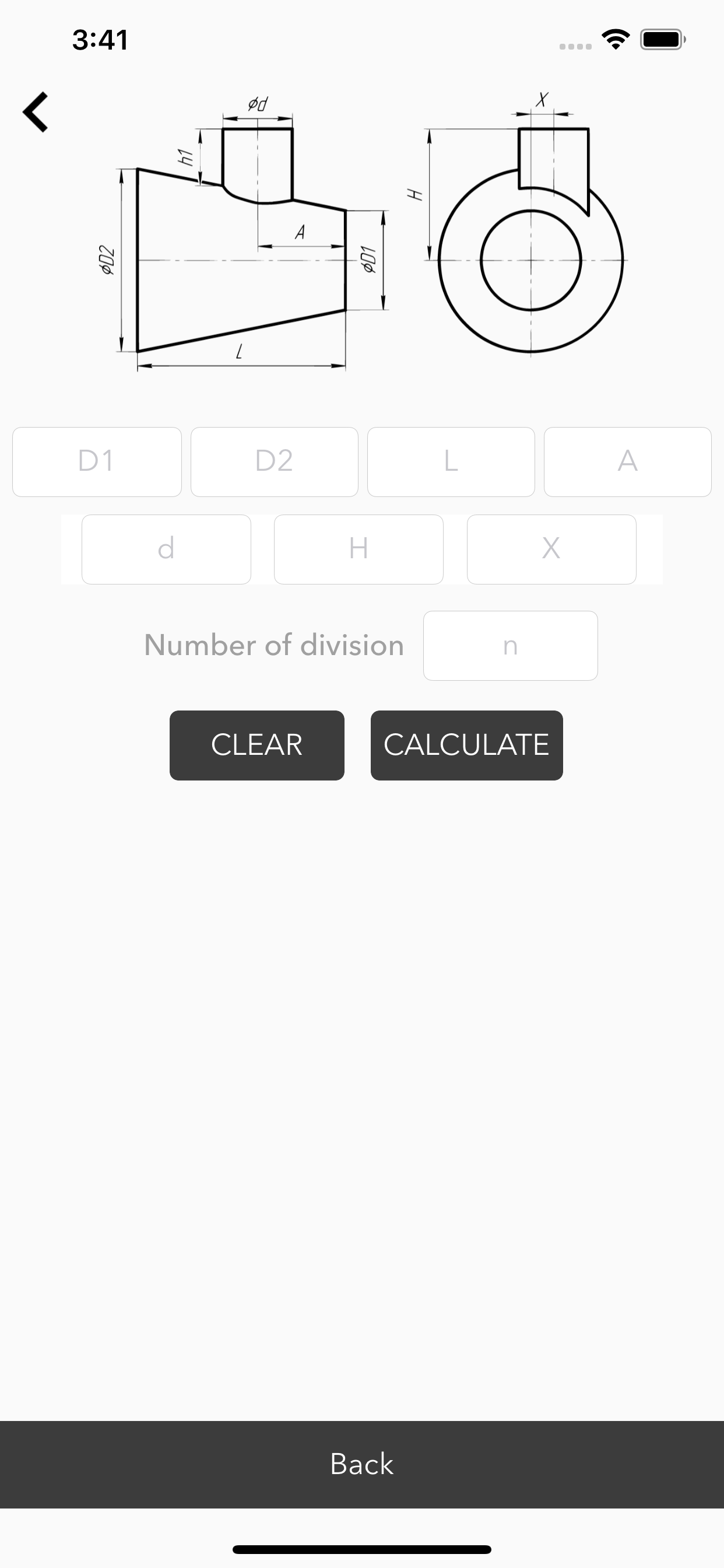Tap the Back bar at the bottom
This screenshot has height=1568, width=724.
click(x=362, y=1465)
